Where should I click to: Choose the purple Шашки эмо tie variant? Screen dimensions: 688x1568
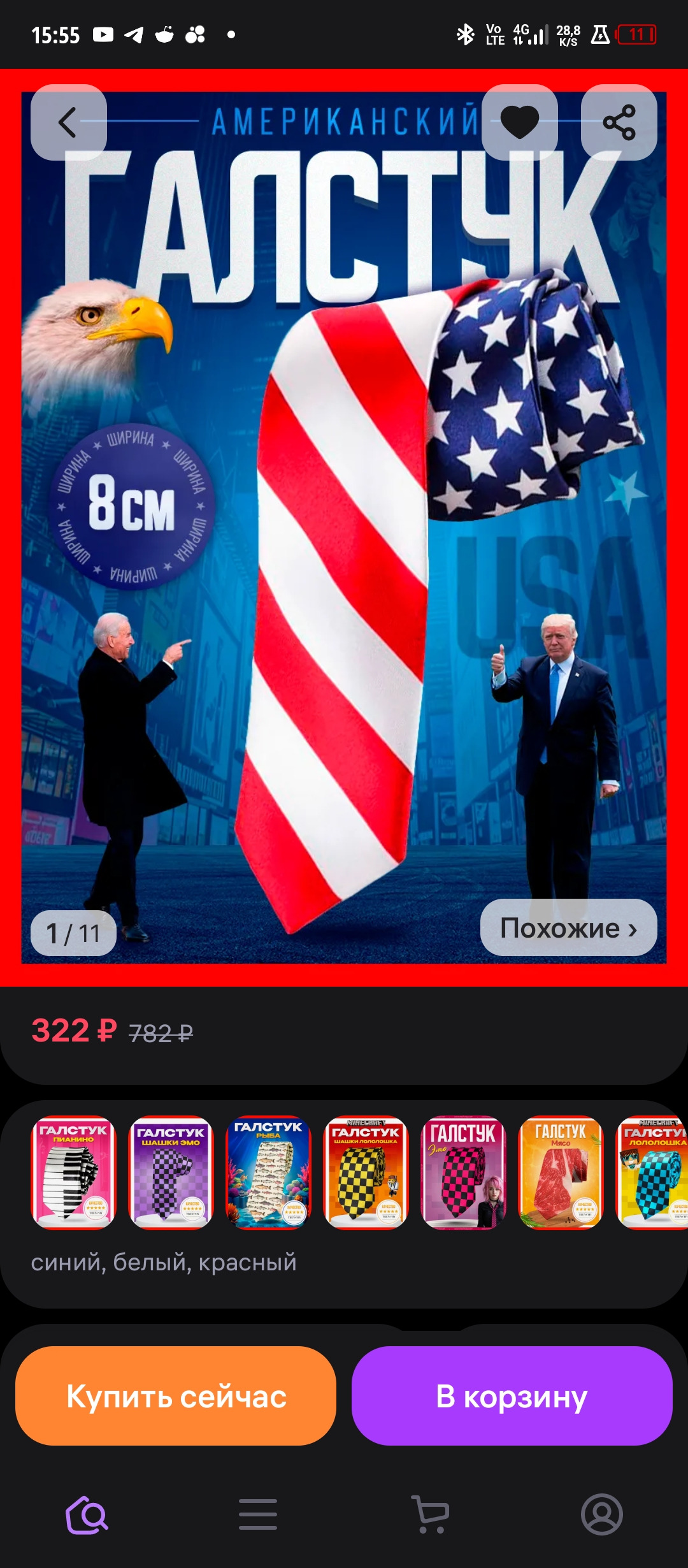point(171,1172)
